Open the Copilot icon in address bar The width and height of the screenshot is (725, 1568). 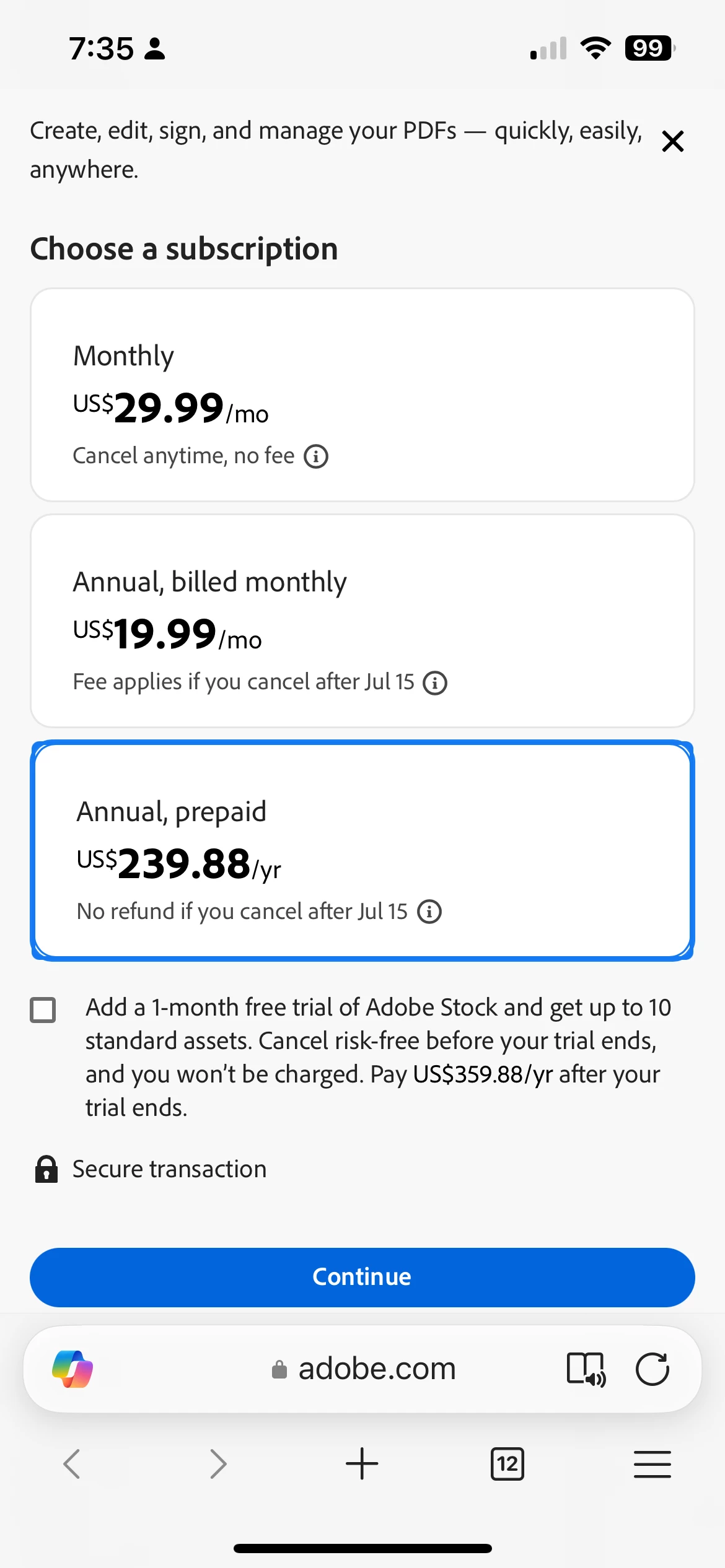coord(72,1369)
